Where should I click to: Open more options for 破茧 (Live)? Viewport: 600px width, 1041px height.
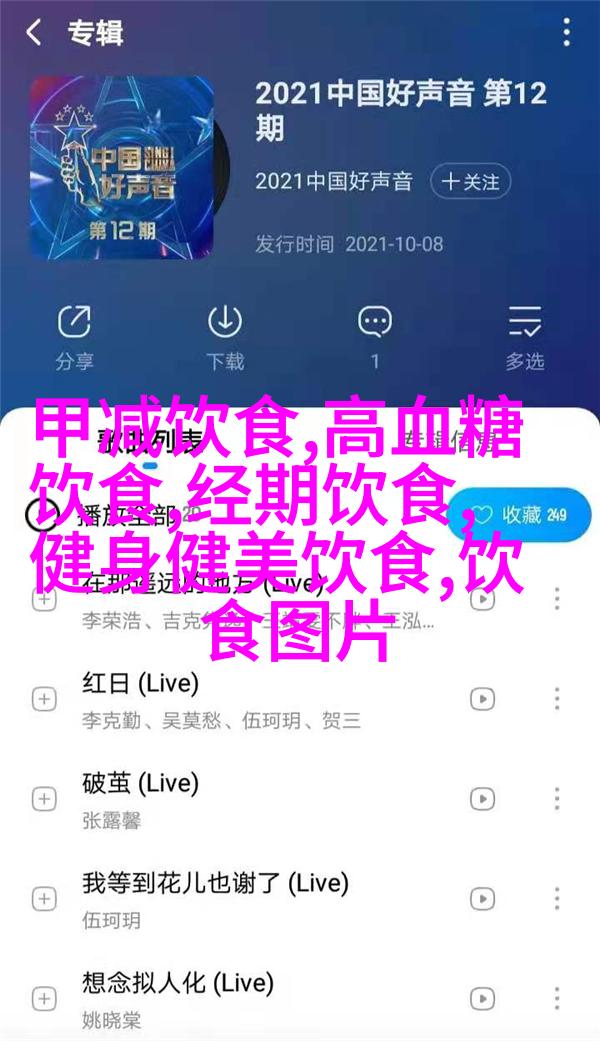click(x=557, y=799)
